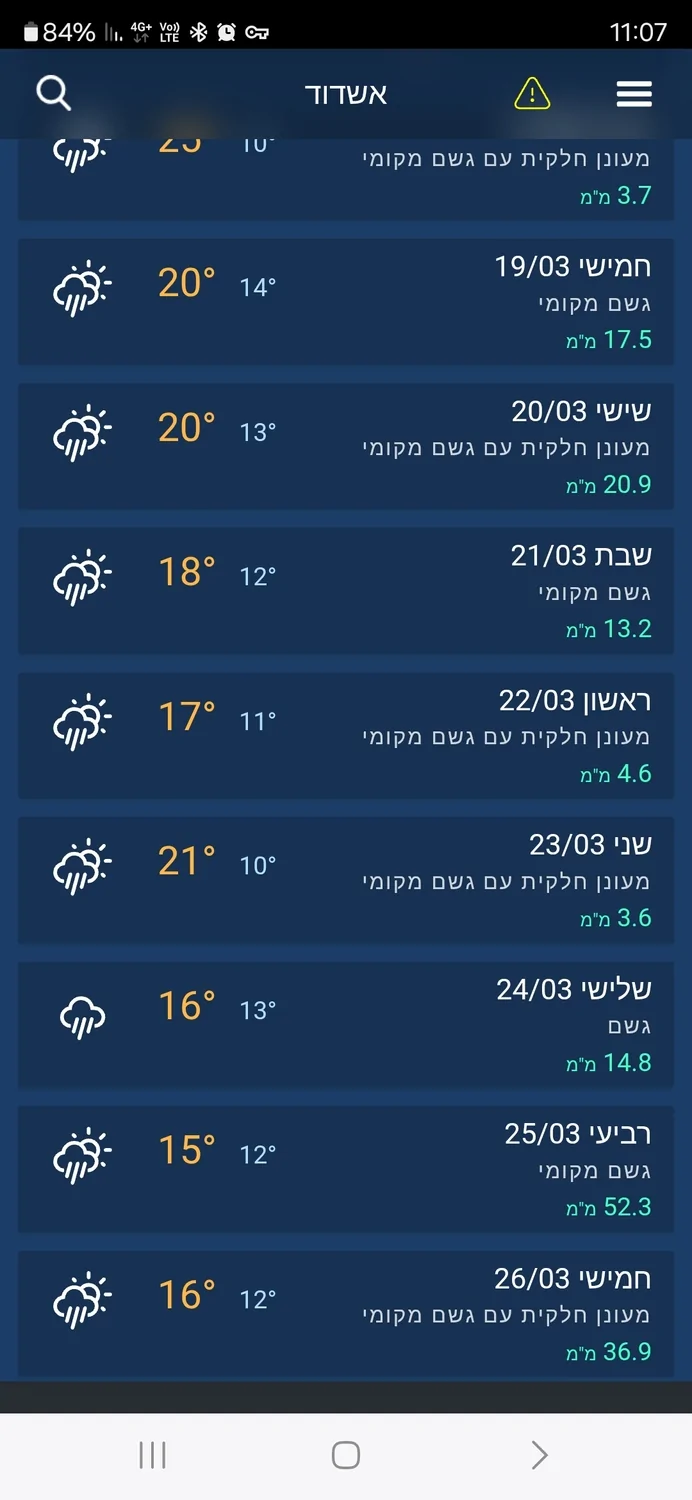692x1500 pixels.
Task: Open the forecast for 19/03
Action: point(346,302)
